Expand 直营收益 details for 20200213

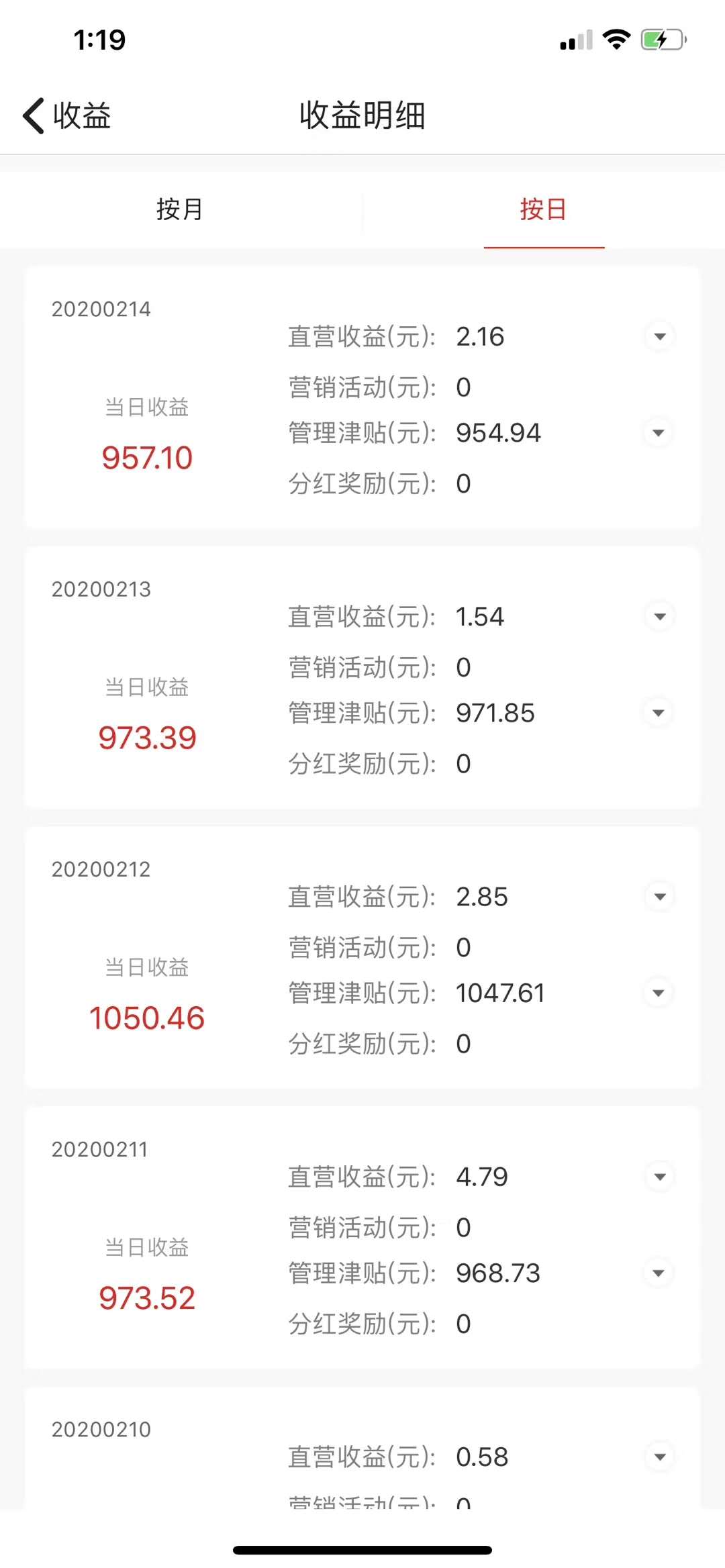(x=659, y=616)
